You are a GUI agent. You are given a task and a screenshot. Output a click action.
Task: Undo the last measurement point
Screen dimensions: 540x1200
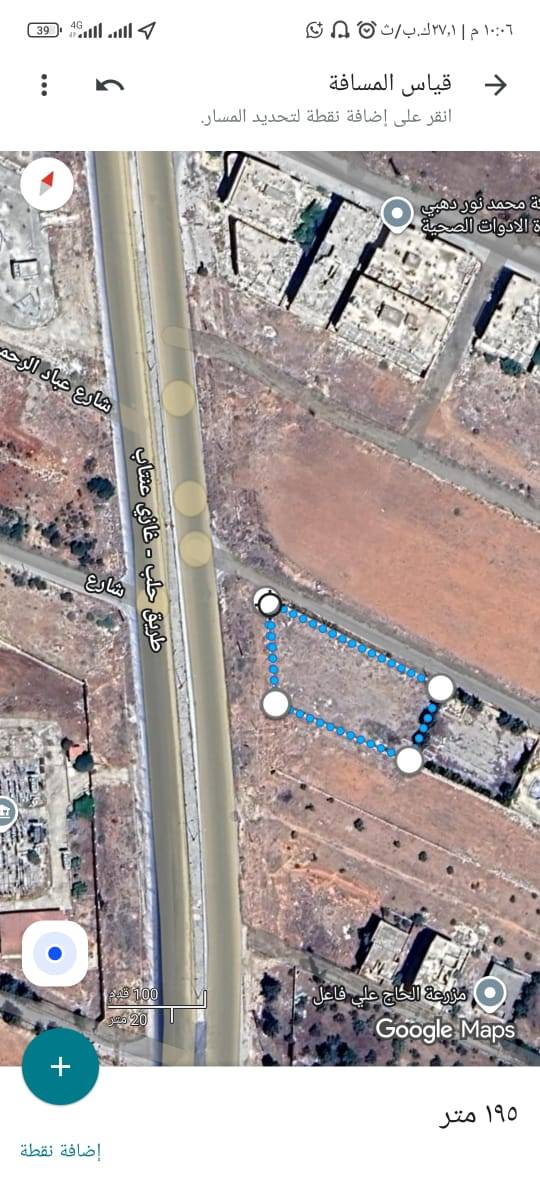click(109, 85)
